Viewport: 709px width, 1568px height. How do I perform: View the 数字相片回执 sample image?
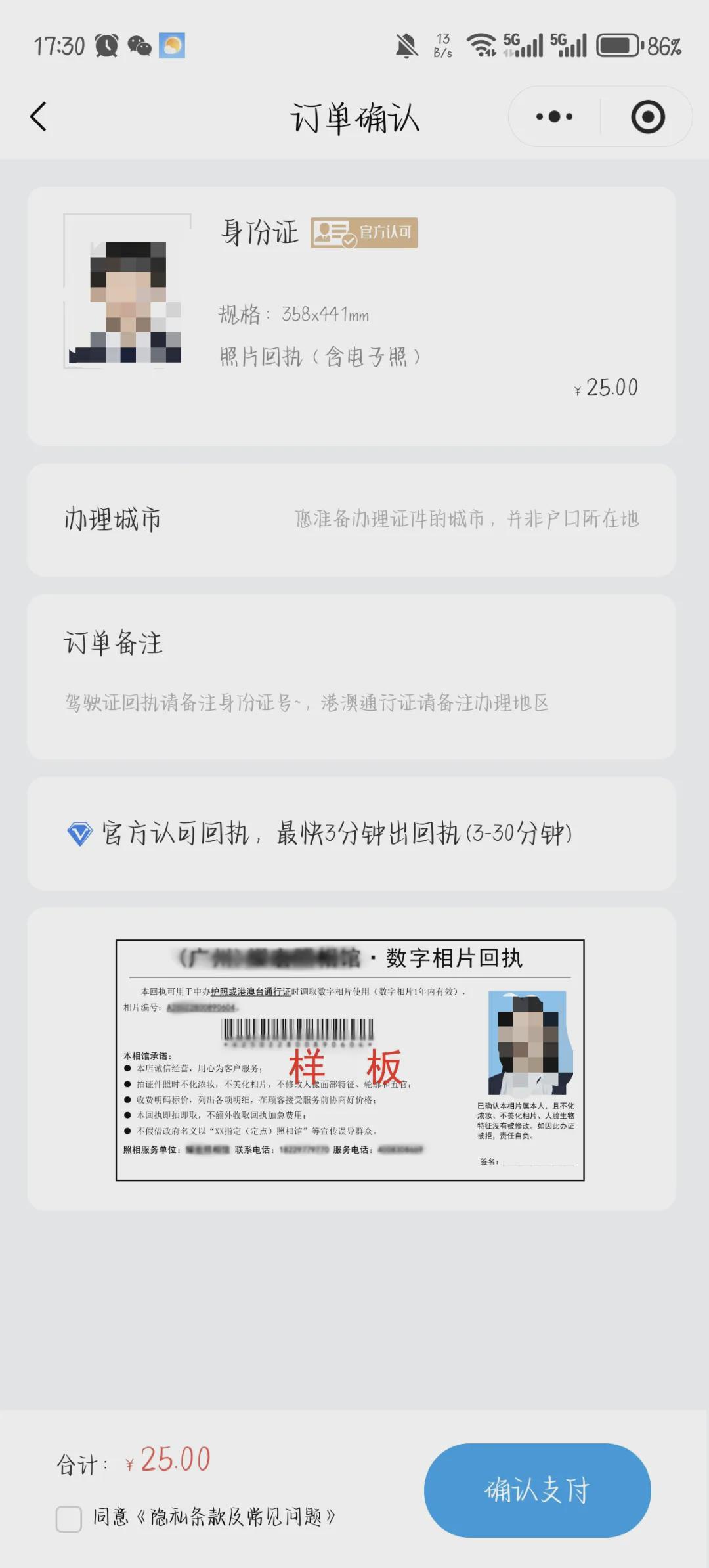[350, 1060]
